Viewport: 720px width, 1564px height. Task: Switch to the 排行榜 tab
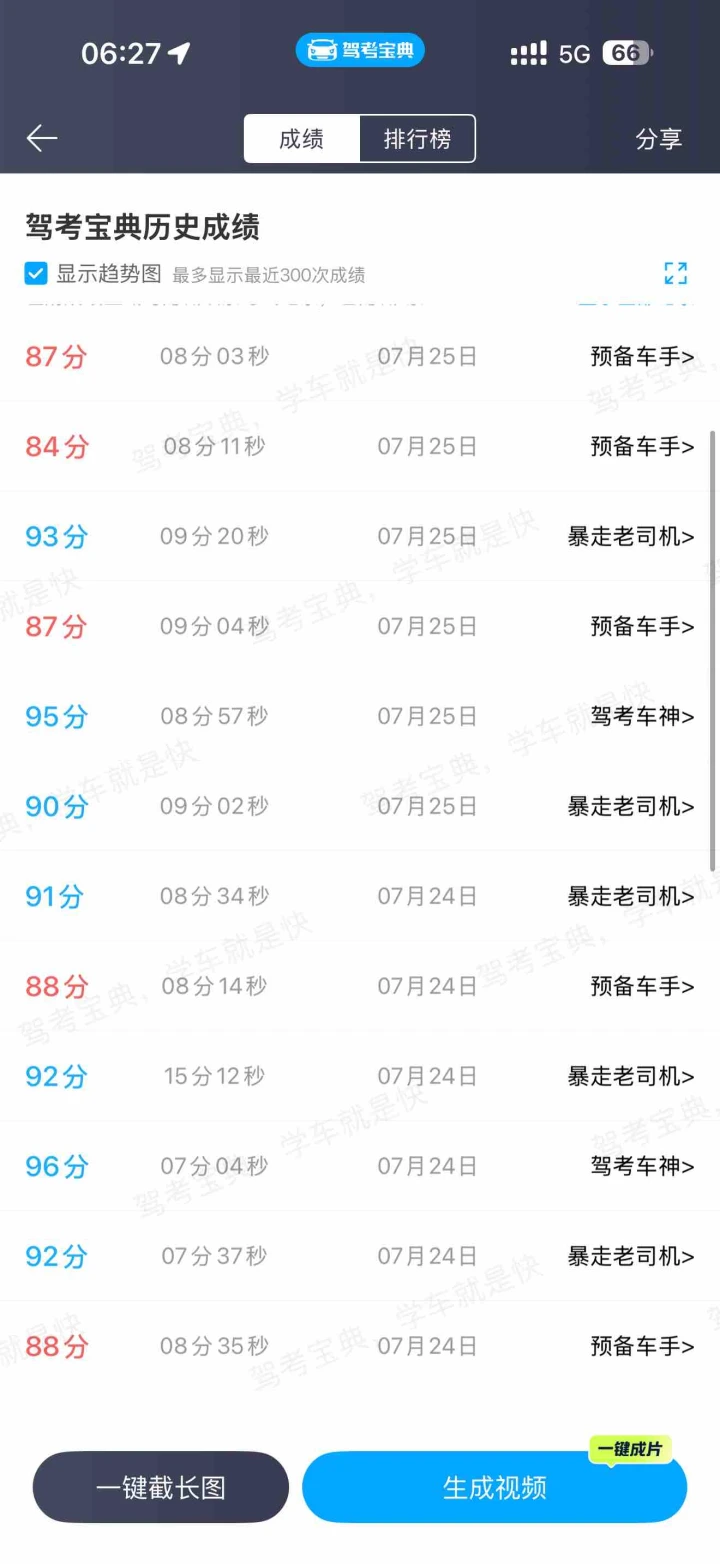417,139
